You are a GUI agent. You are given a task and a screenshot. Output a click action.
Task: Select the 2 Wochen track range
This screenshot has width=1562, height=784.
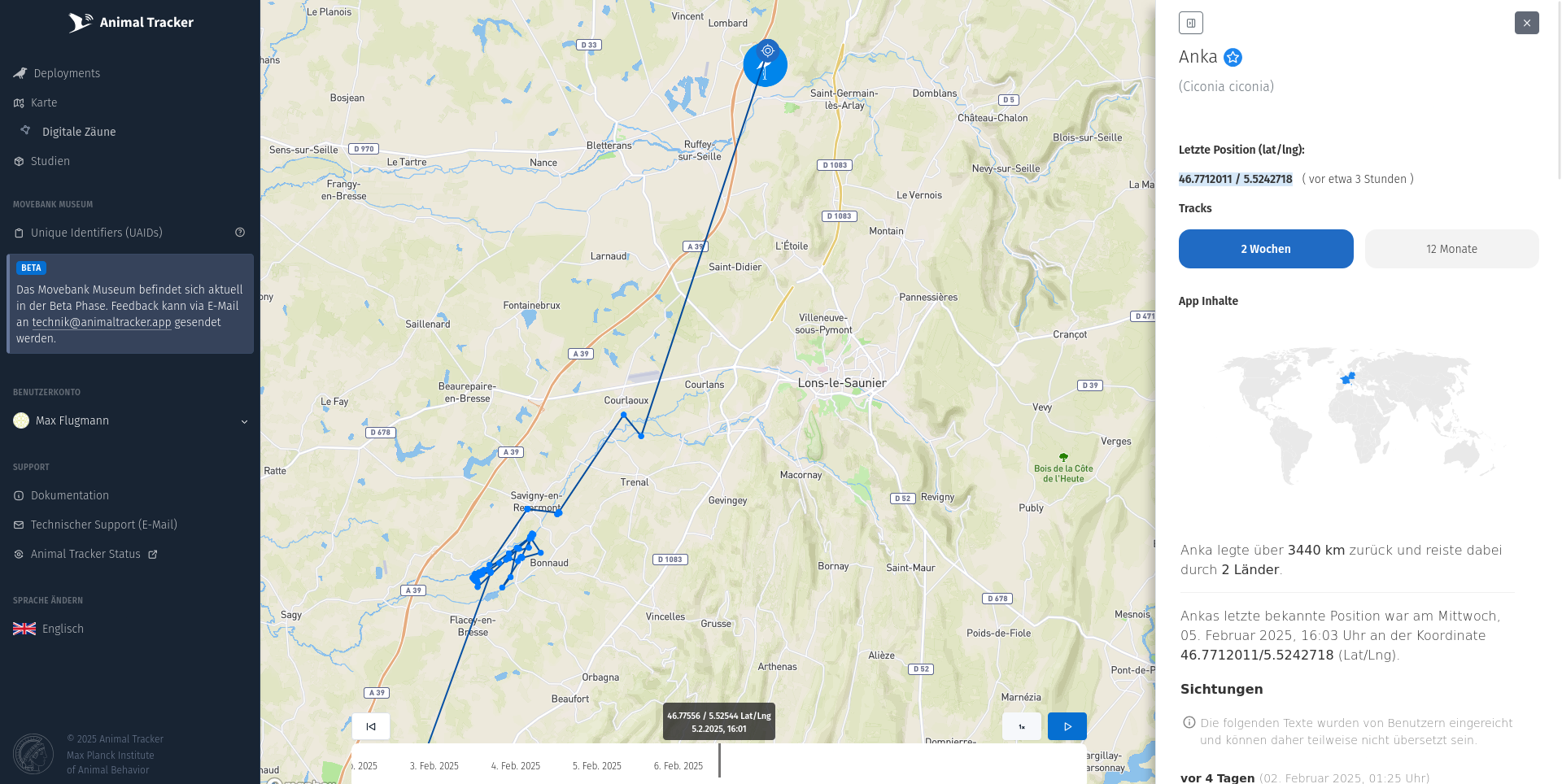(1265, 249)
